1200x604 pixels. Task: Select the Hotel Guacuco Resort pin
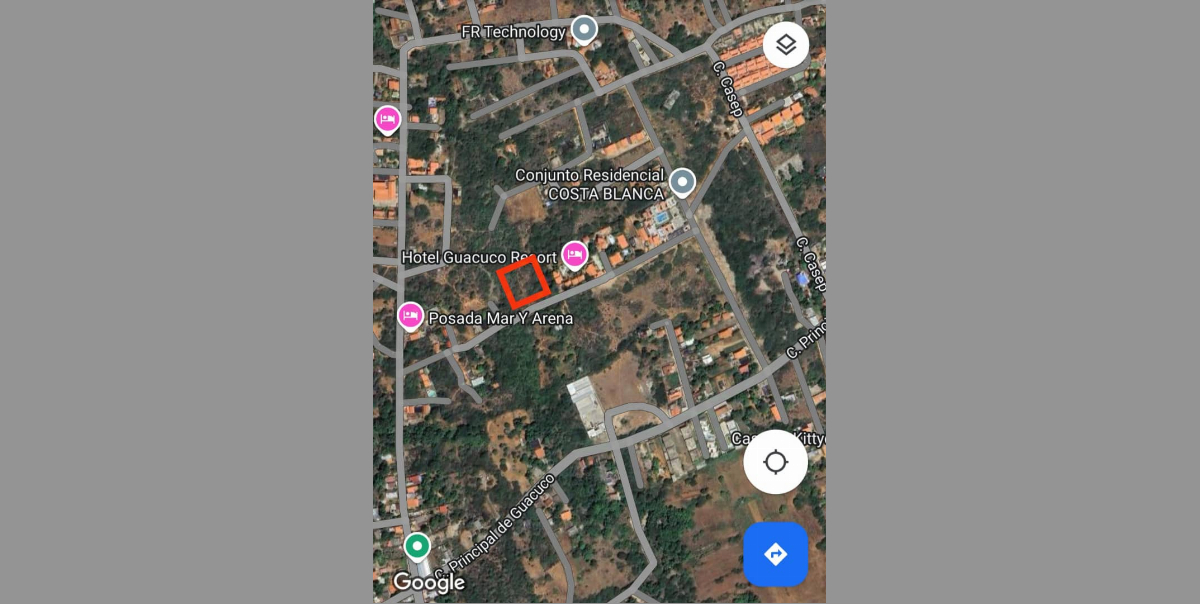coord(574,256)
